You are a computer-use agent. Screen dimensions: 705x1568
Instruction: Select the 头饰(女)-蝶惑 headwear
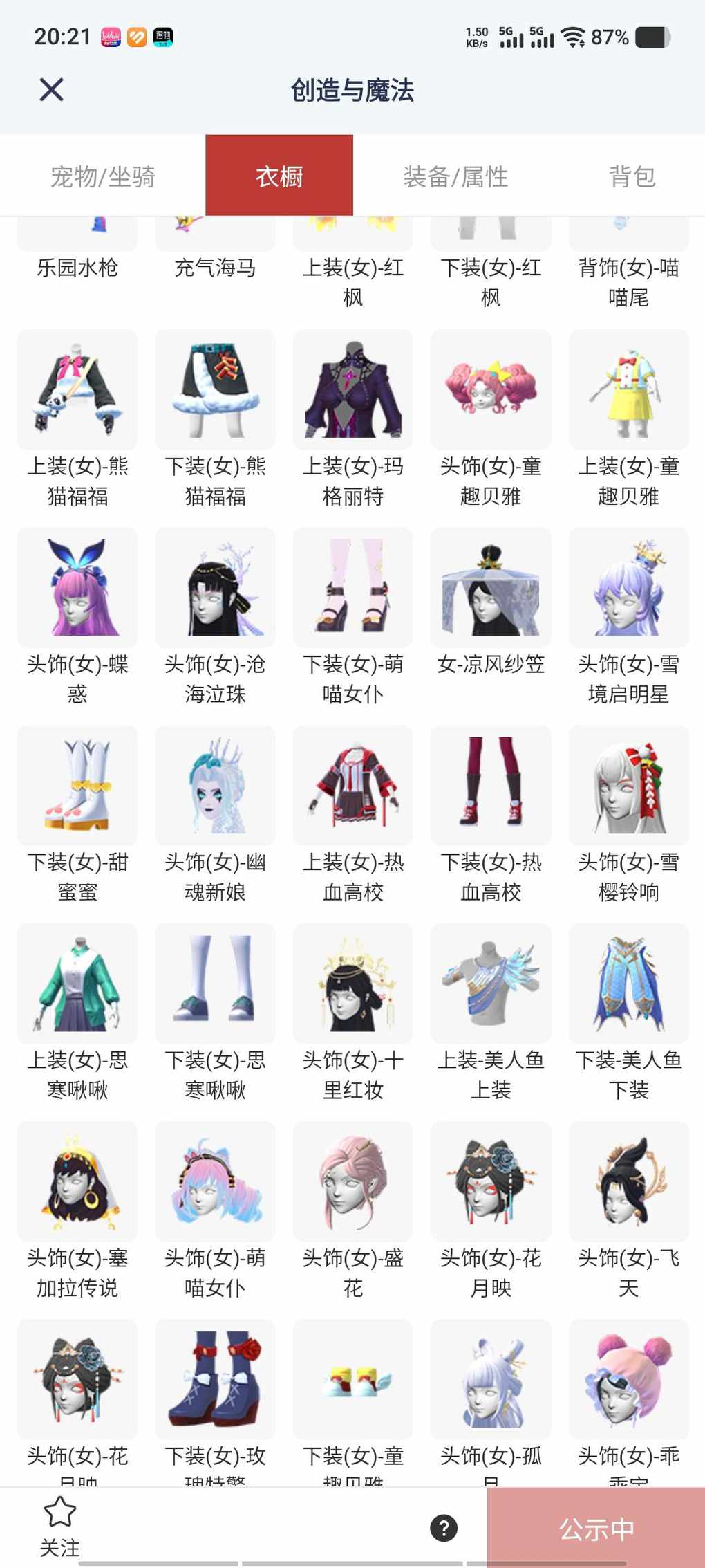(77, 587)
